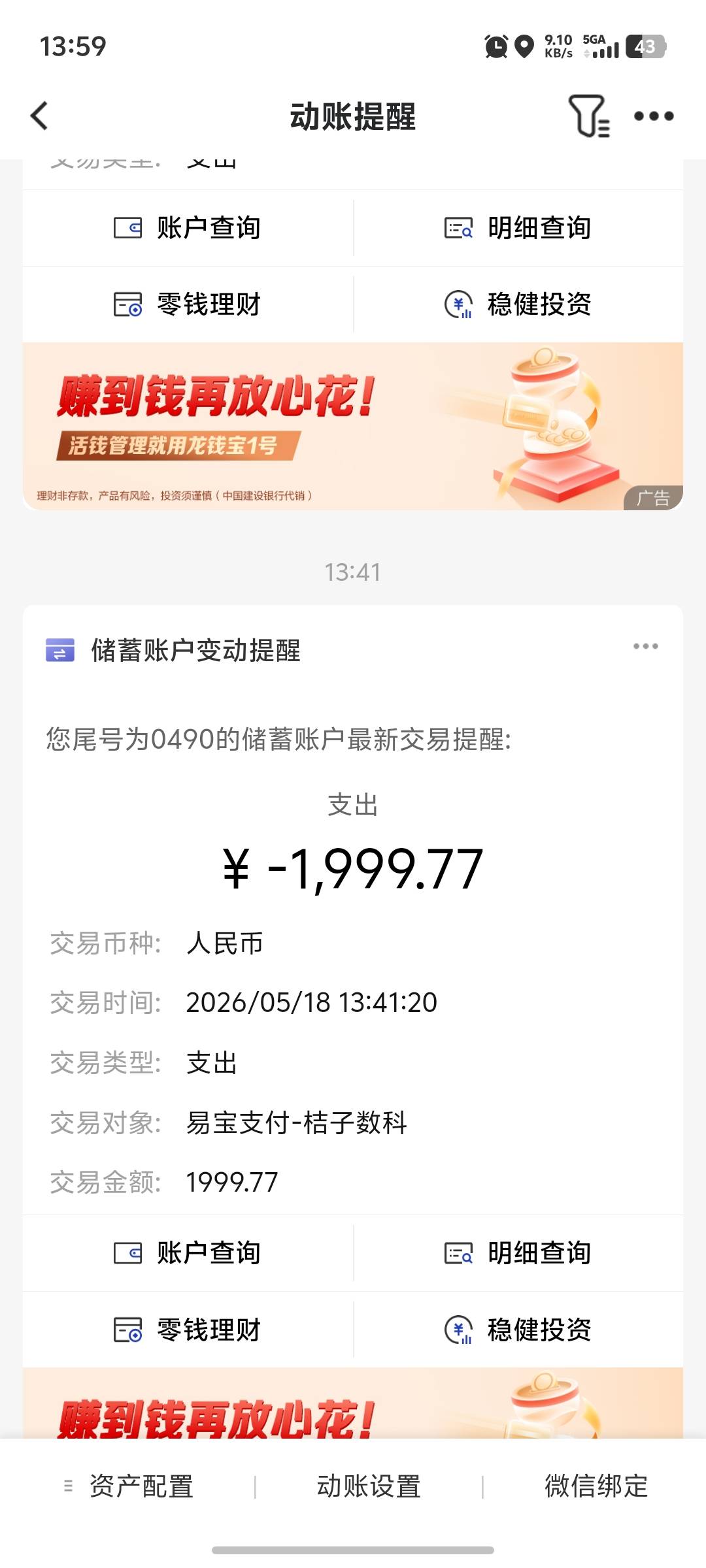
Task: Go back using the top-left arrow
Action: 39,116
